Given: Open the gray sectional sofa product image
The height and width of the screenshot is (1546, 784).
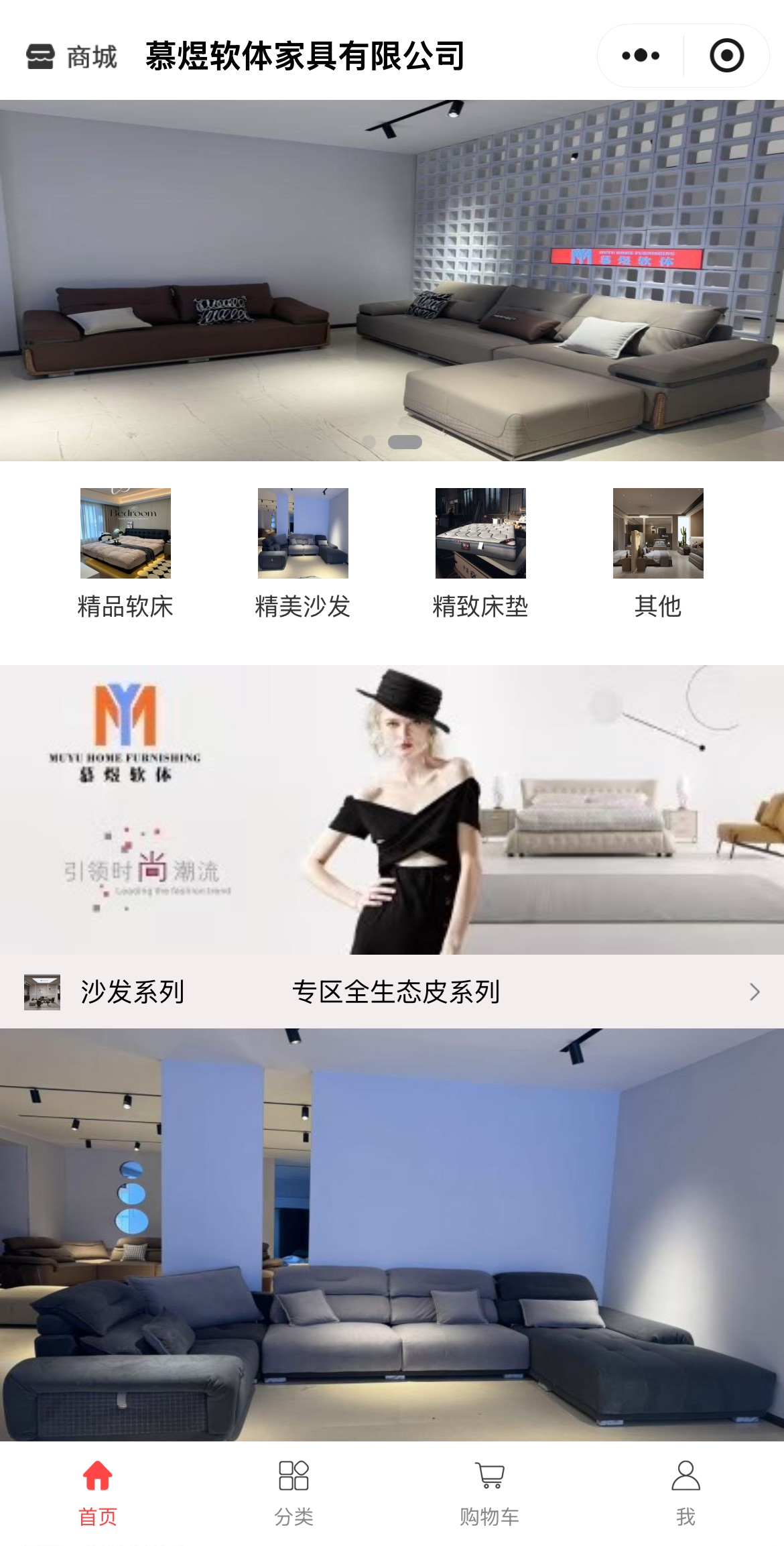Looking at the screenshot, I should point(392,1234).
